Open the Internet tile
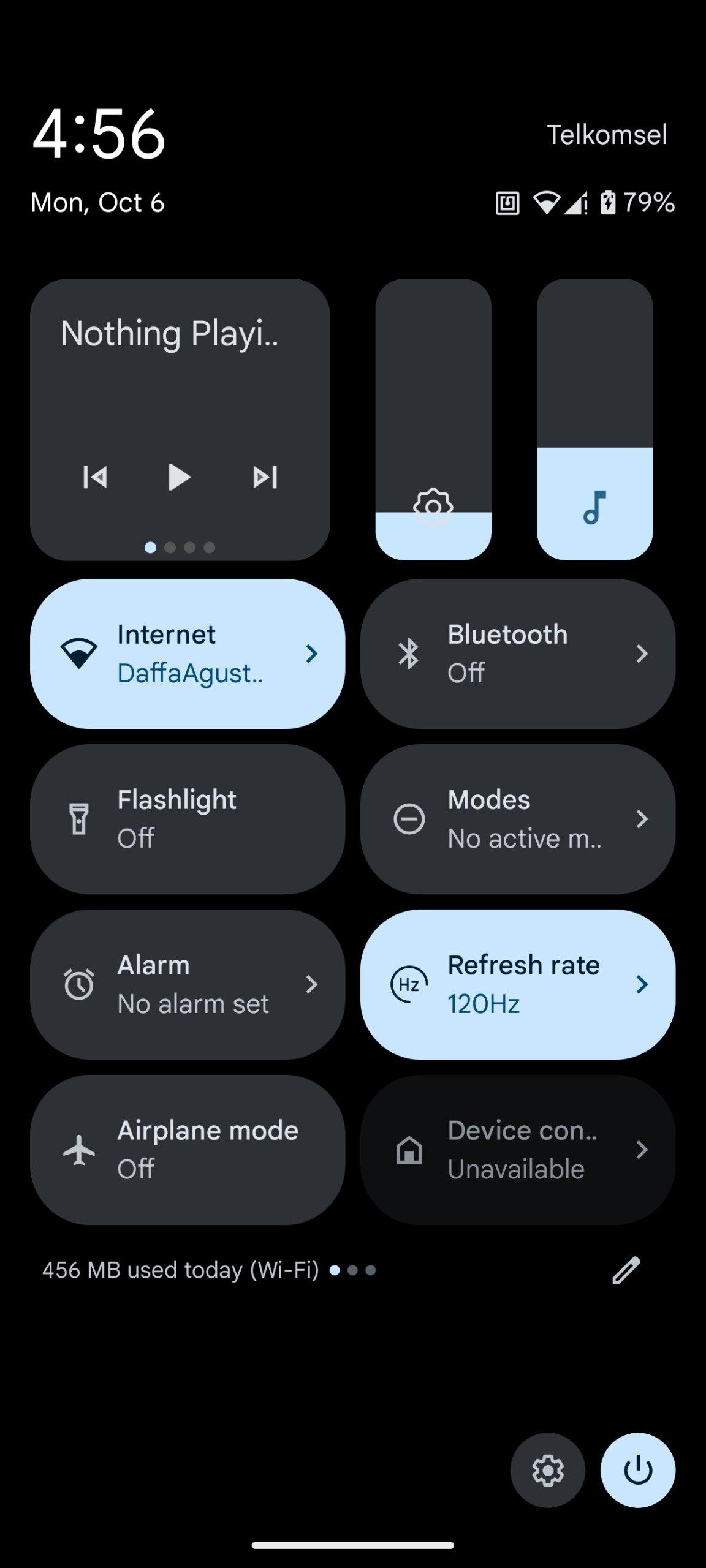This screenshot has height=1568, width=706. [x=187, y=654]
